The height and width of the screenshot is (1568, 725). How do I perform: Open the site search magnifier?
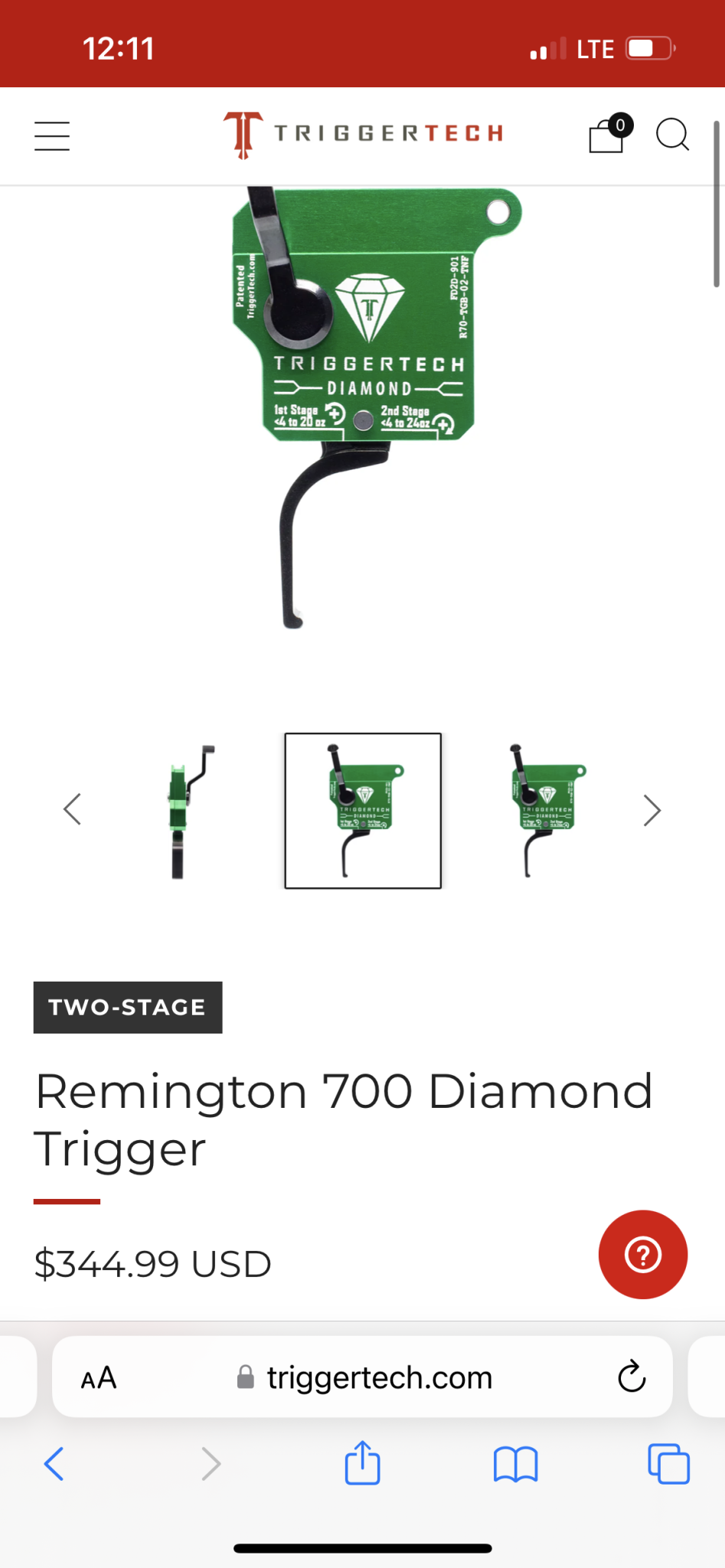(673, 136)
